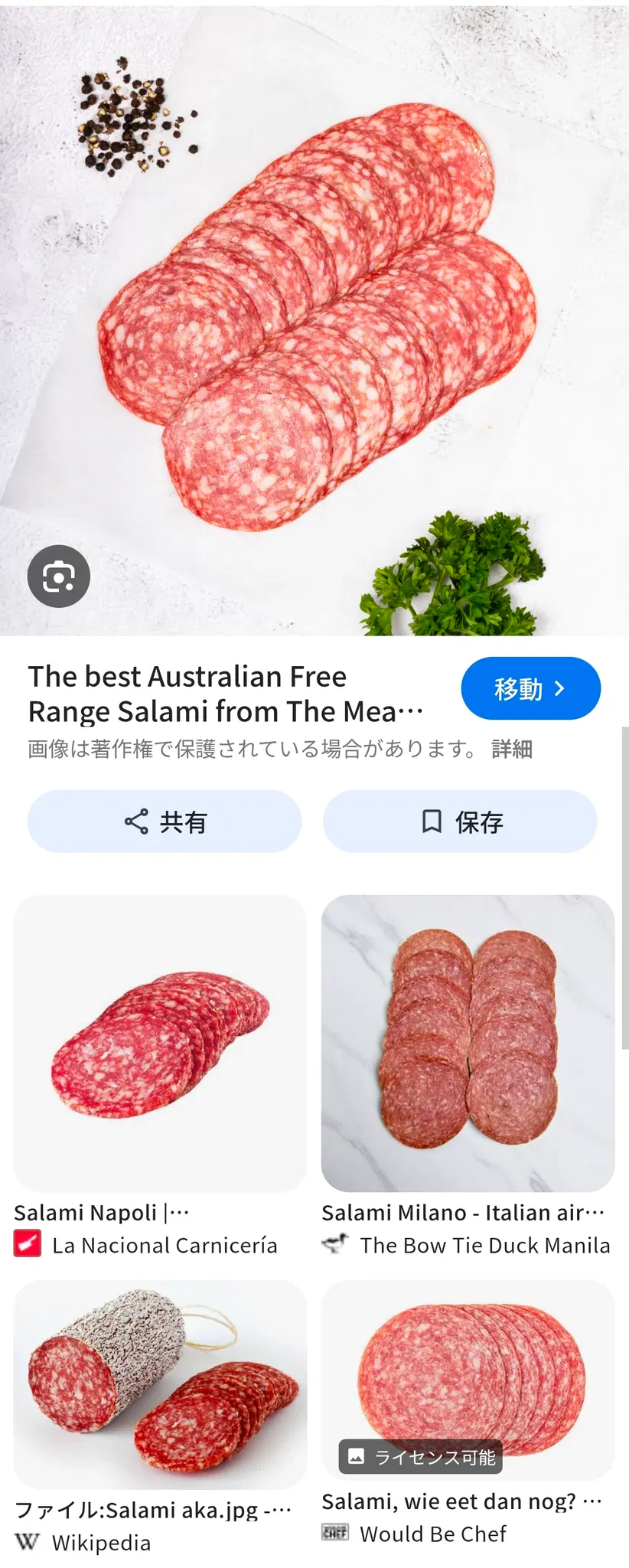
Task: Tap the blue 移動 visit button
Action: (x=530, y=688)
